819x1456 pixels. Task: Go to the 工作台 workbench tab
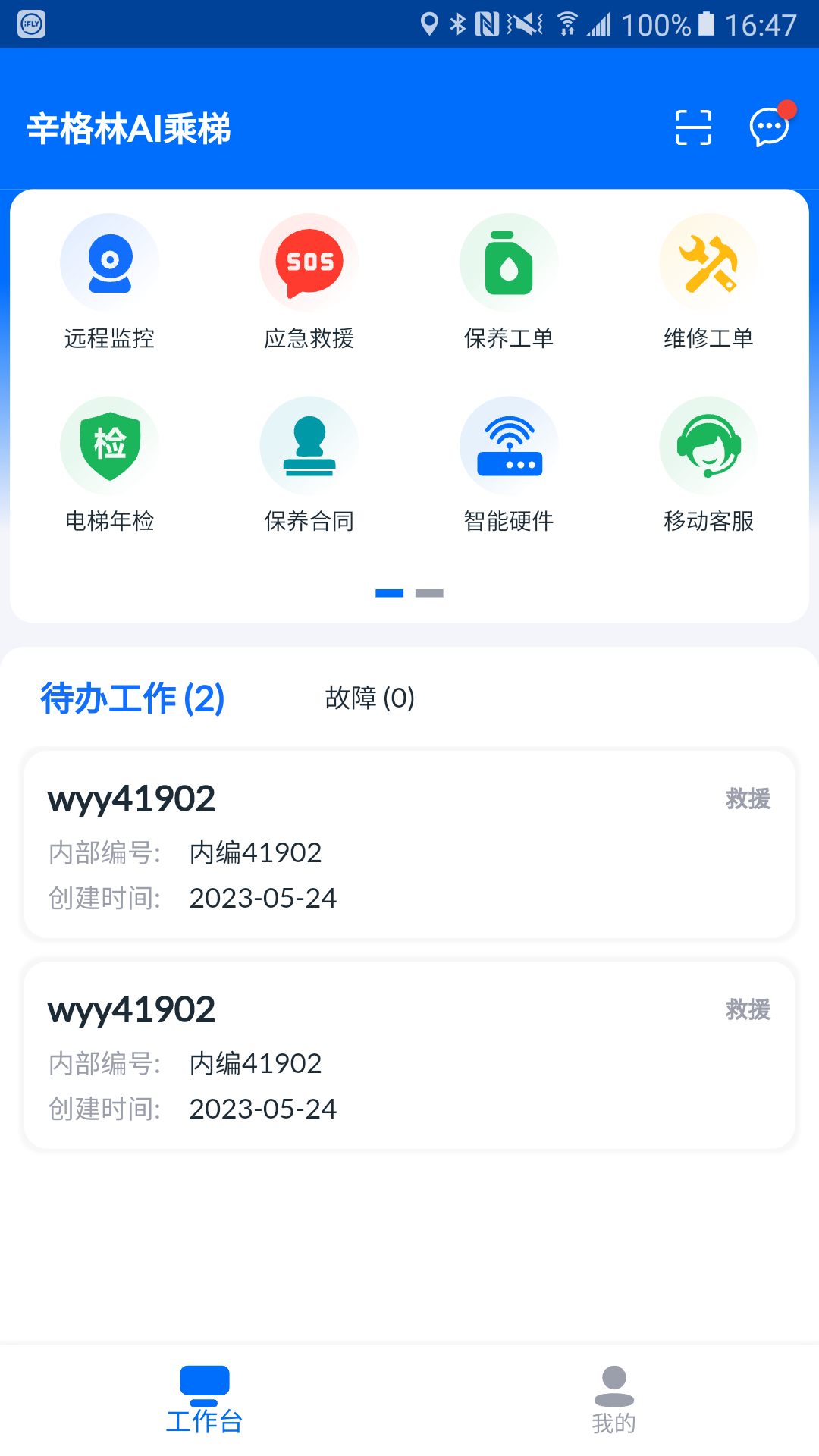[x=203, y=1407]
